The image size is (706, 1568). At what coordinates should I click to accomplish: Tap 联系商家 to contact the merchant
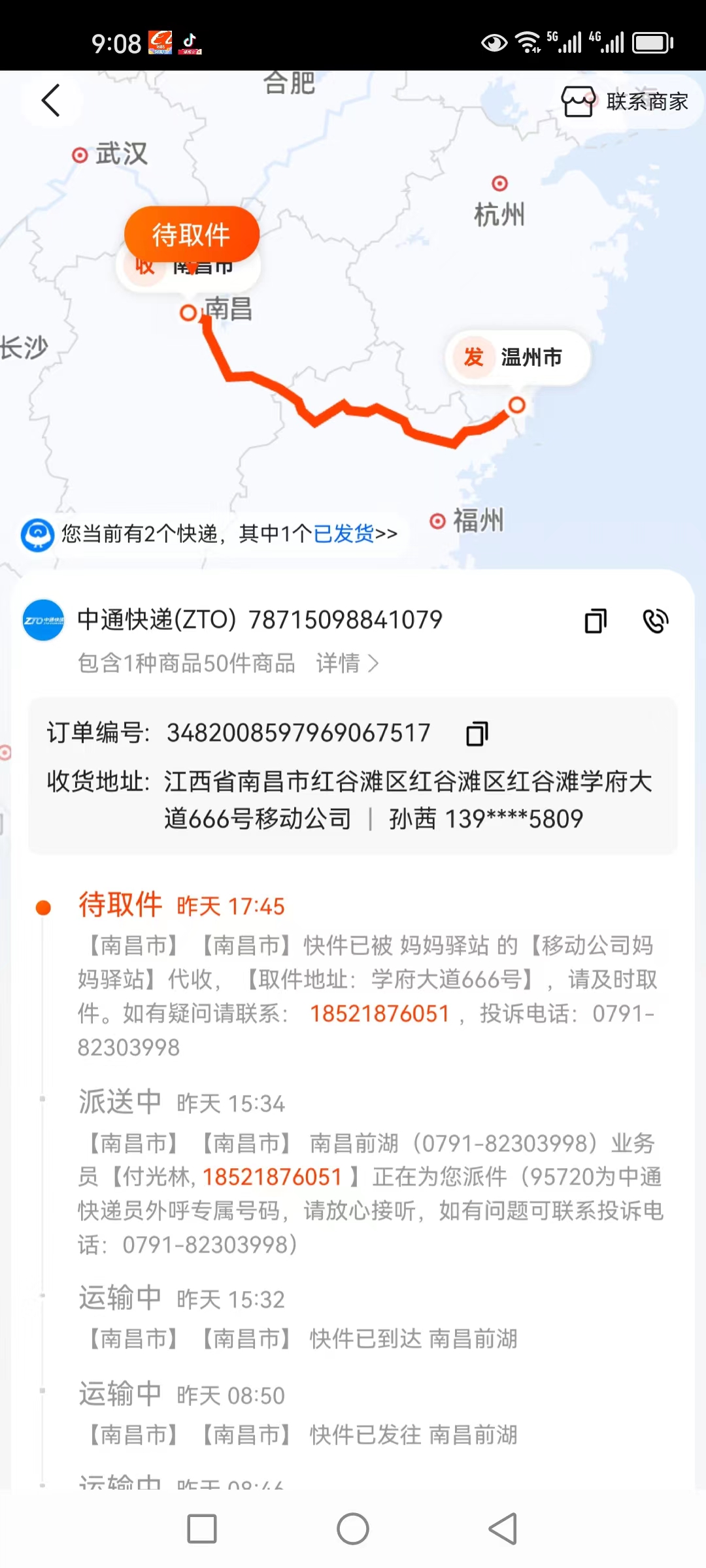point(626,101)
